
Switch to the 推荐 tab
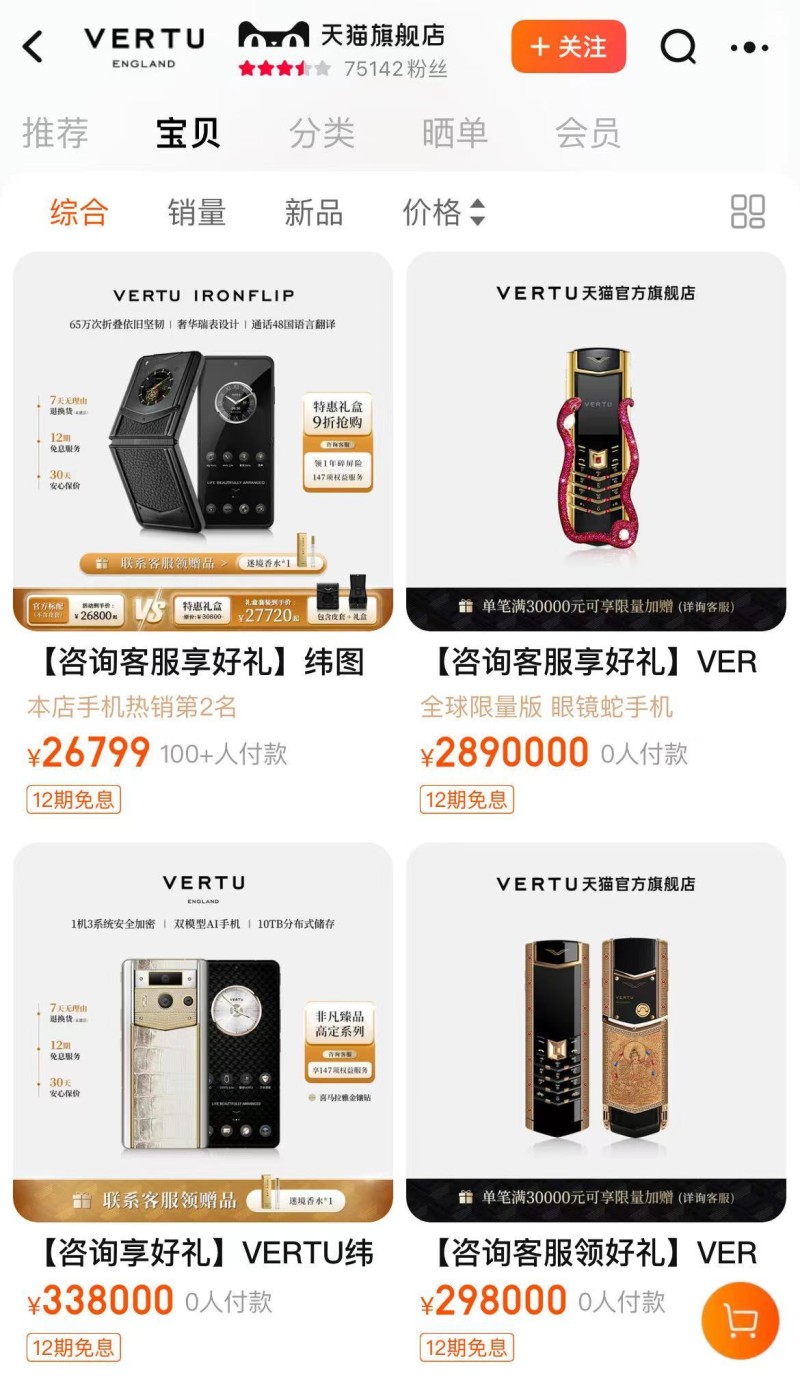pos(56,133)
